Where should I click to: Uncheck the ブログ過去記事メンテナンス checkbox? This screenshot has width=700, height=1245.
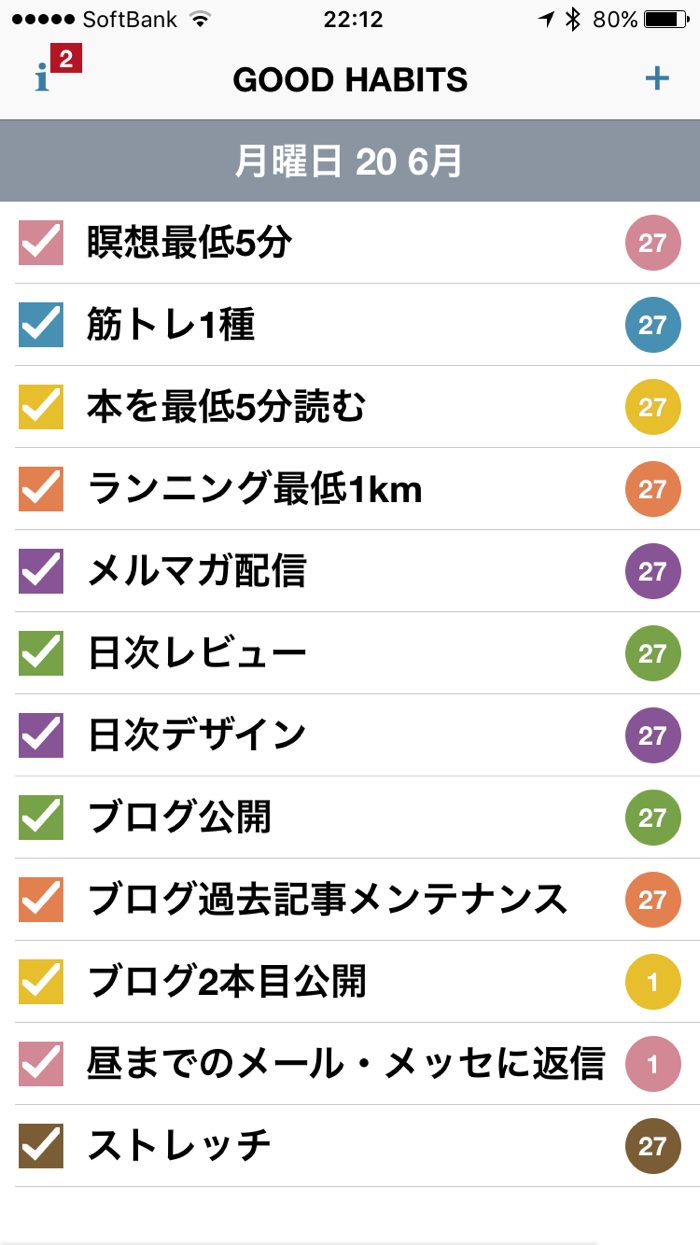(41, 899)
